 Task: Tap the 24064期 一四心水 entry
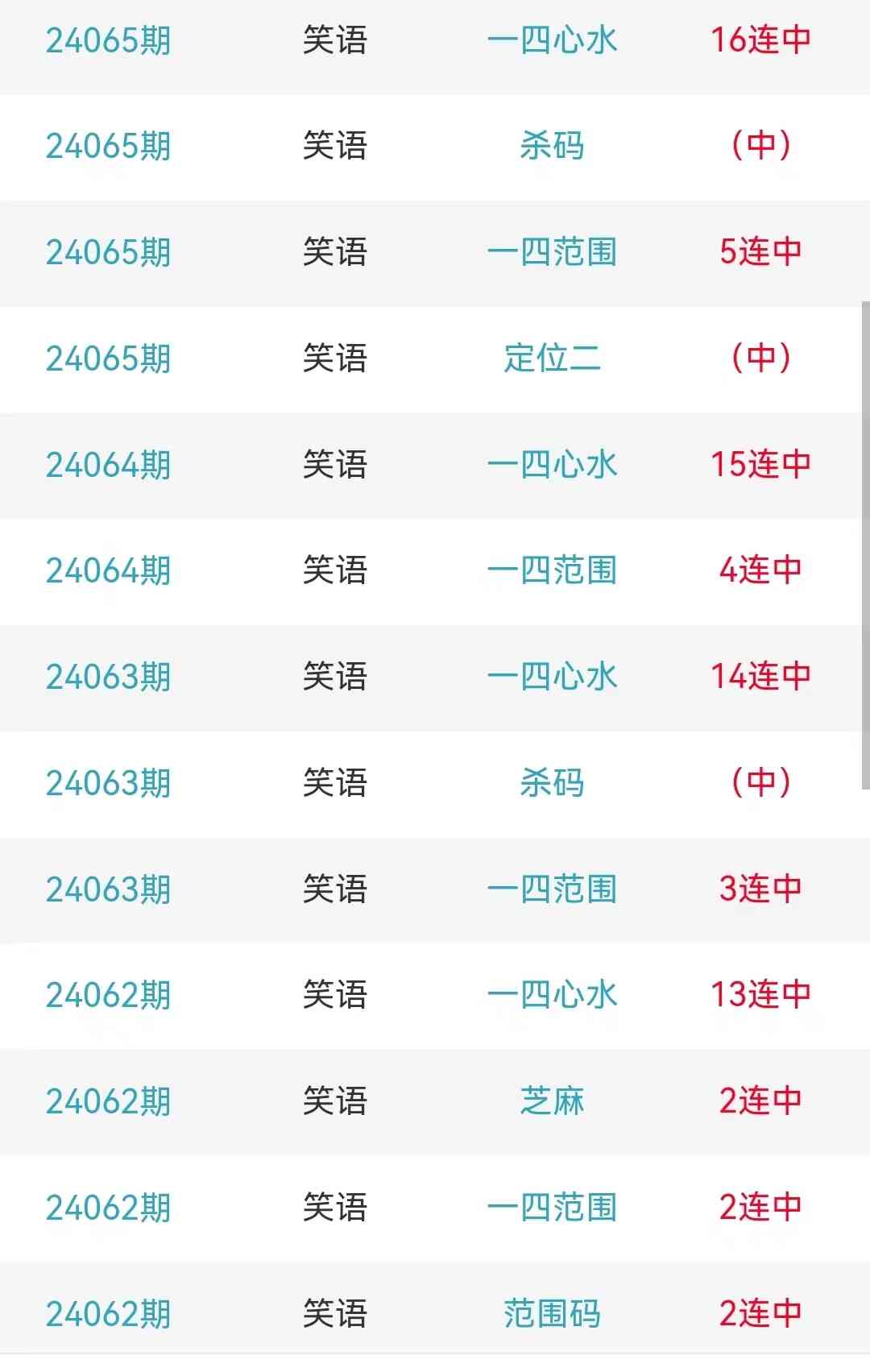pos(552,465)
